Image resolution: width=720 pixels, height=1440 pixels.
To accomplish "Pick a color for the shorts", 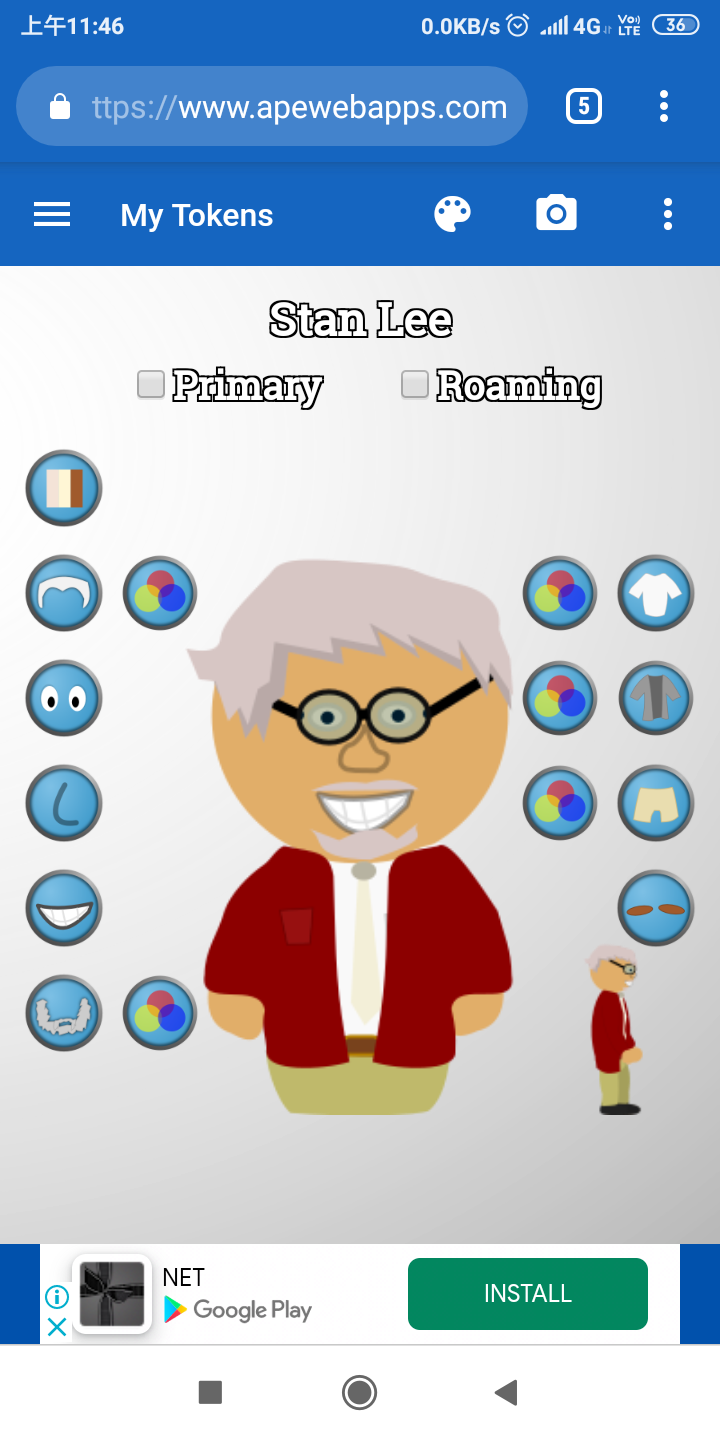I will pos(560,803).
